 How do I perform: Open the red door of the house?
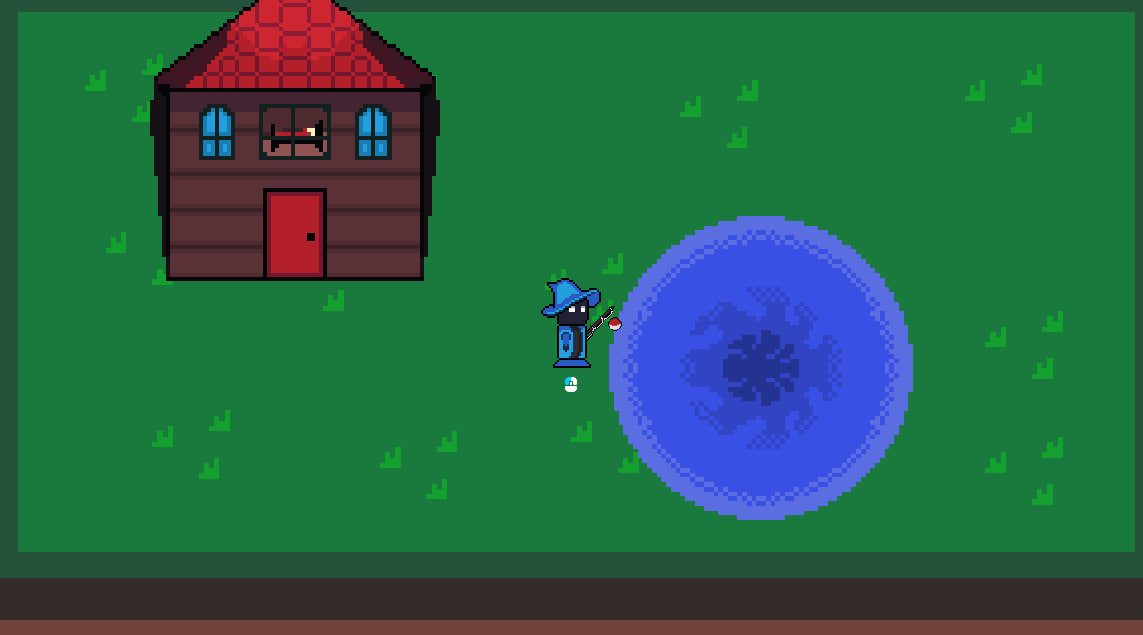(x=294, y=234)
